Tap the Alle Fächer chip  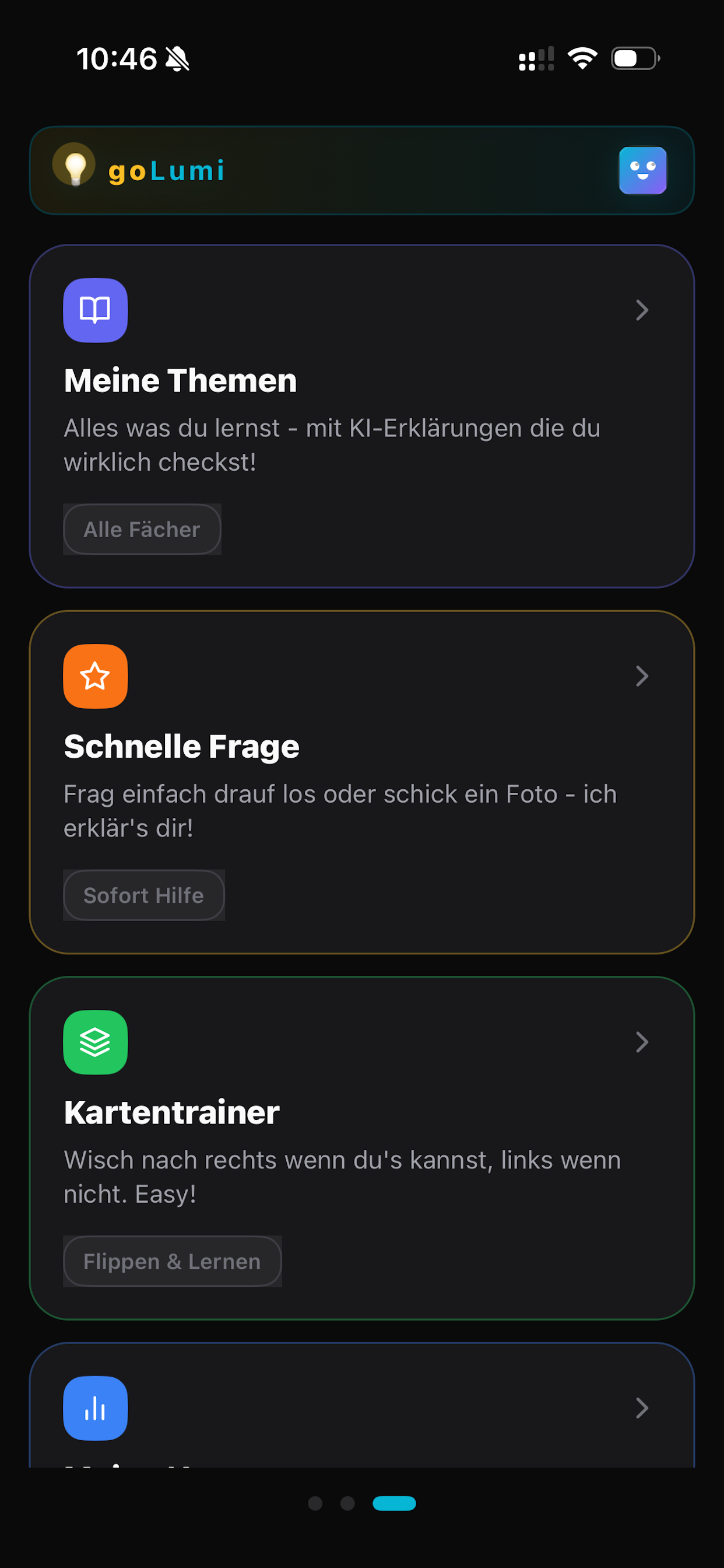(142, 529)
